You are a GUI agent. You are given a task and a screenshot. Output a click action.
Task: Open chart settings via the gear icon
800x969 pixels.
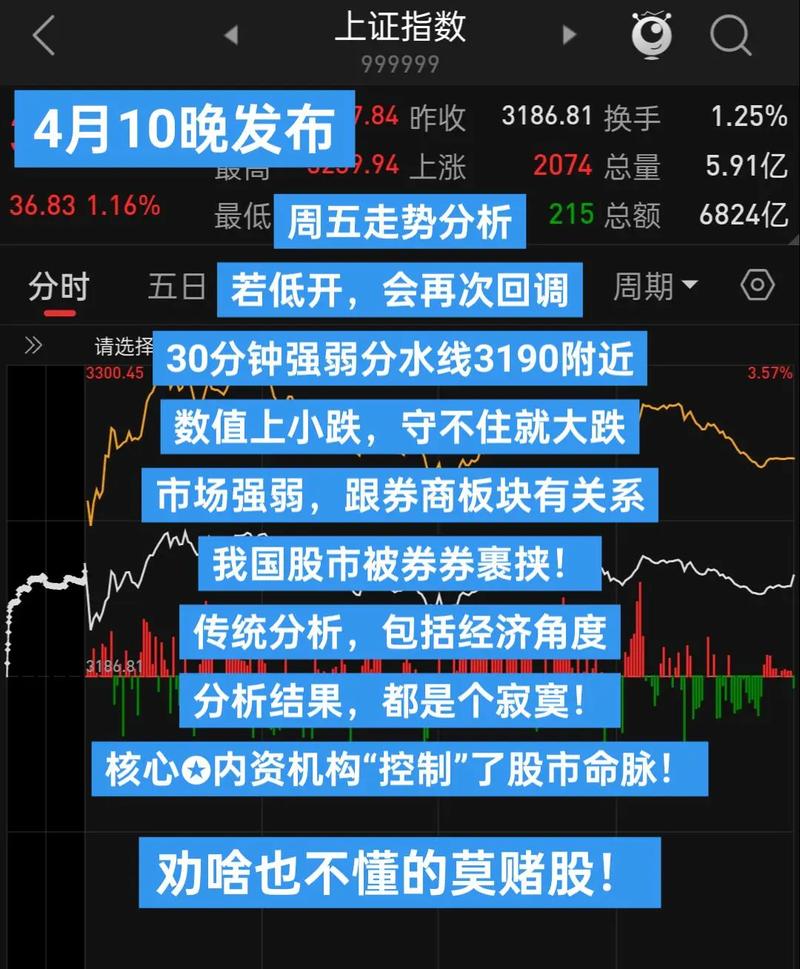[757, 286]
